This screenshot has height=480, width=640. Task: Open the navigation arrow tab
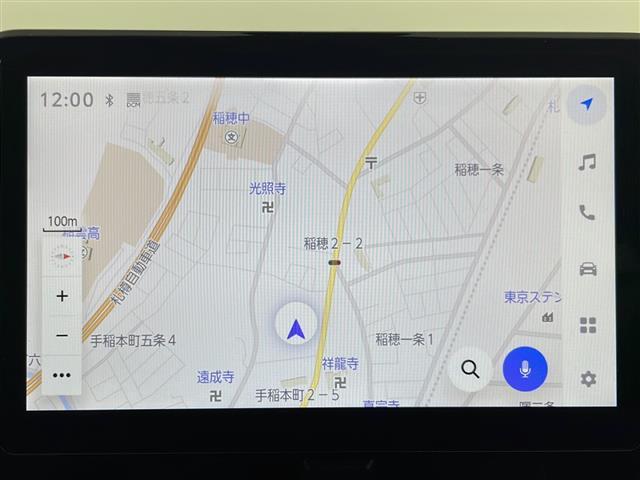(x=587, y=103)
